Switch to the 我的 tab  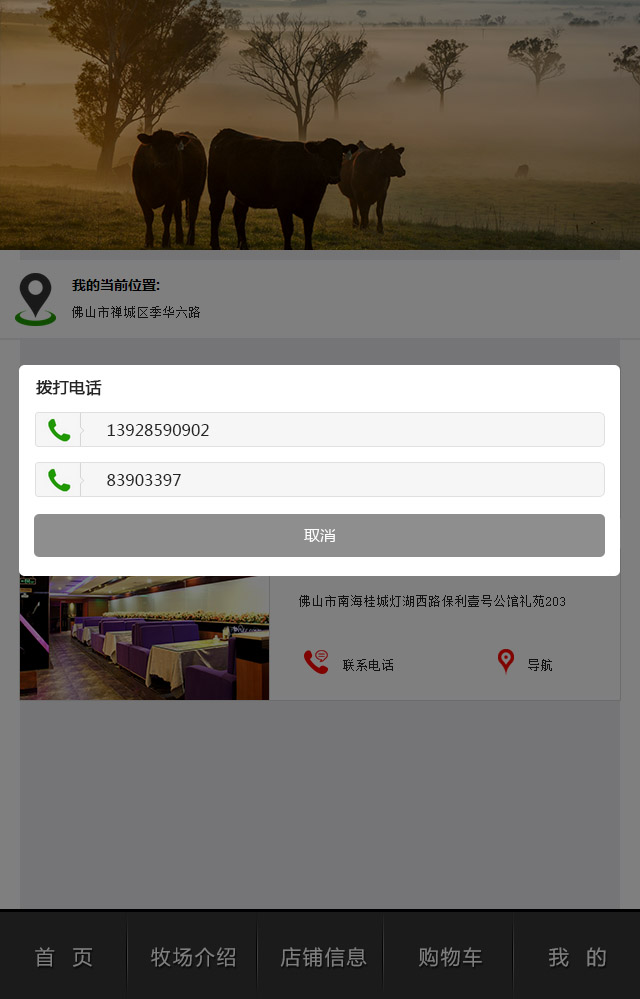point(577,957)
